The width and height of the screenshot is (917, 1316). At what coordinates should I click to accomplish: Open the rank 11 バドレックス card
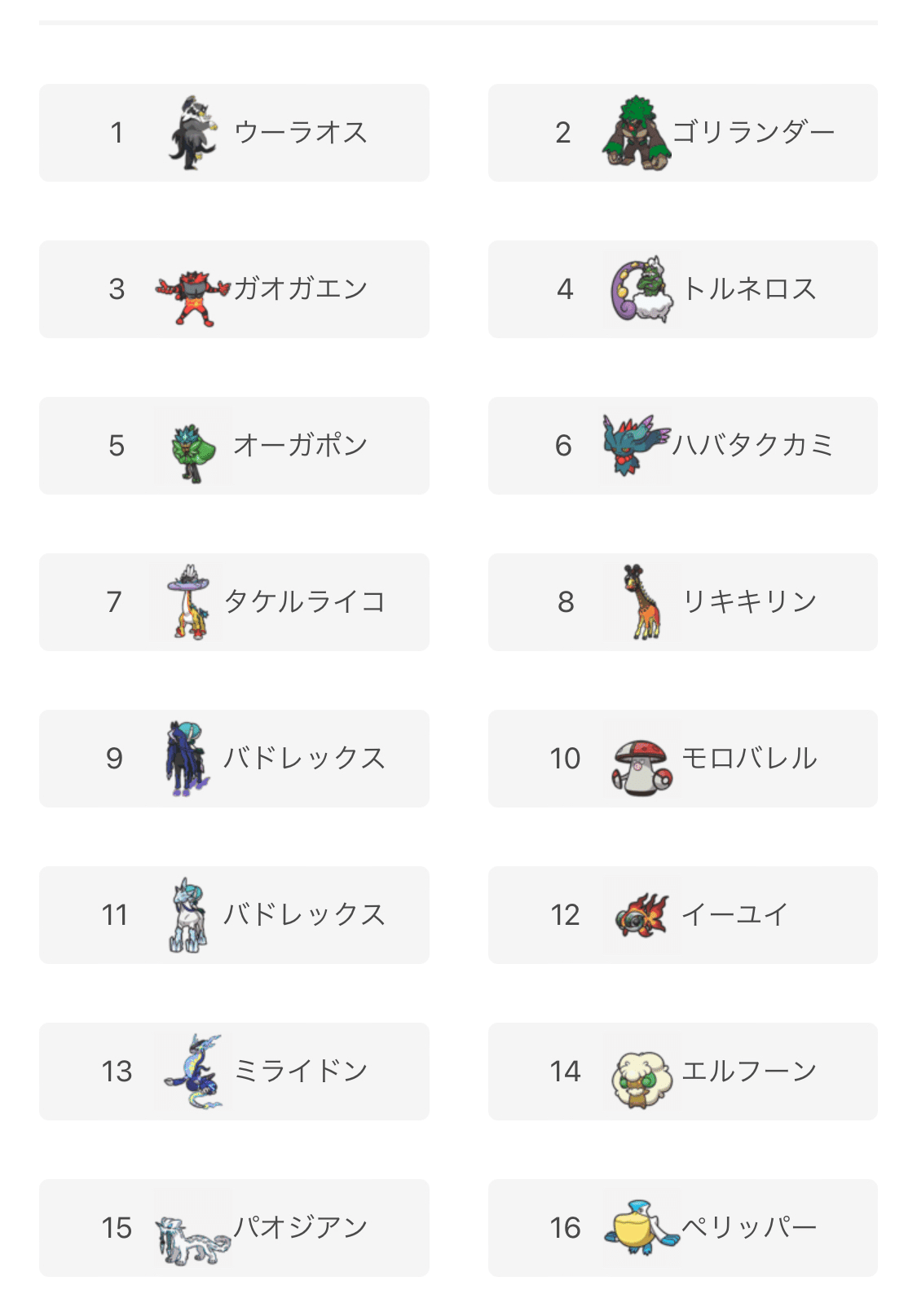click(x=234, y=915)
